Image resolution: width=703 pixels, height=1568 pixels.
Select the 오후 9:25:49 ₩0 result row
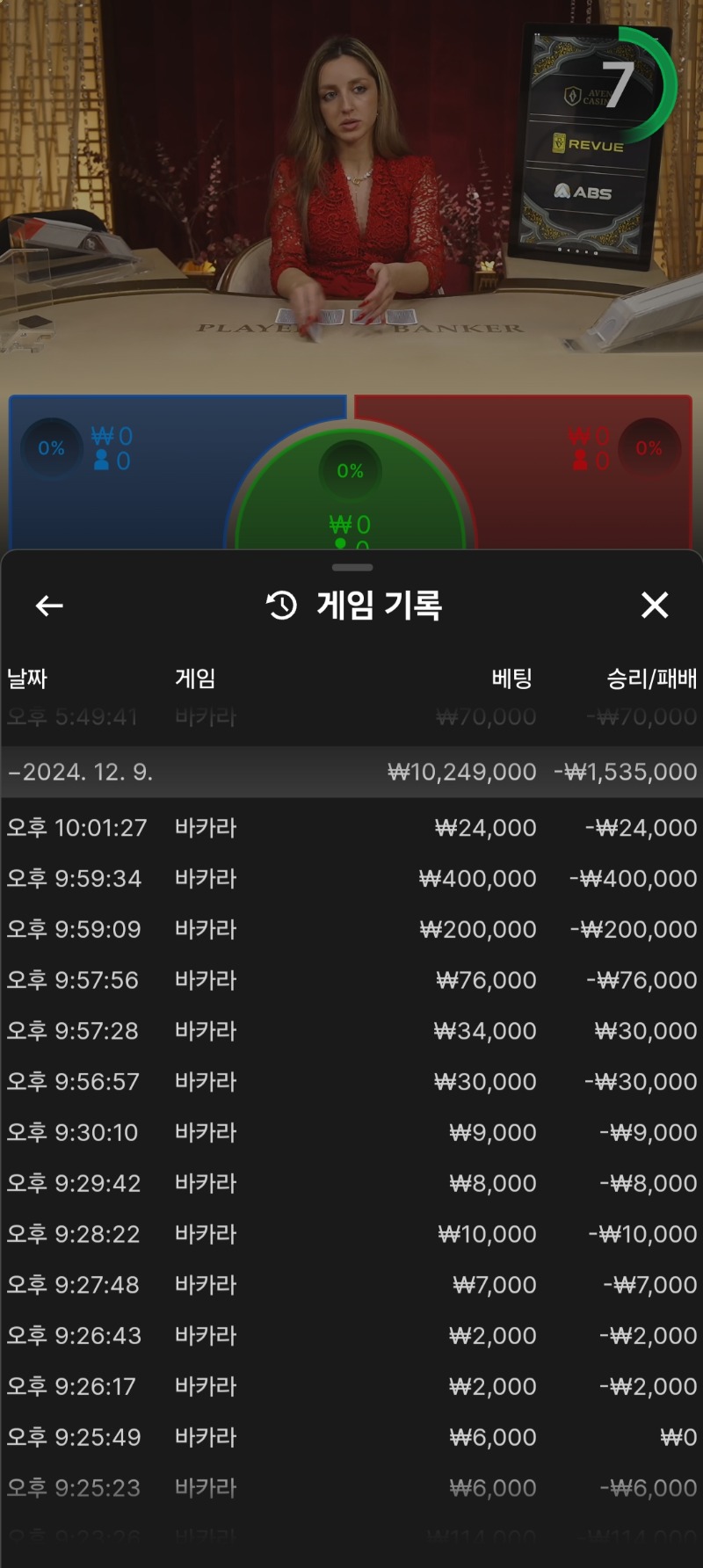351,1438
